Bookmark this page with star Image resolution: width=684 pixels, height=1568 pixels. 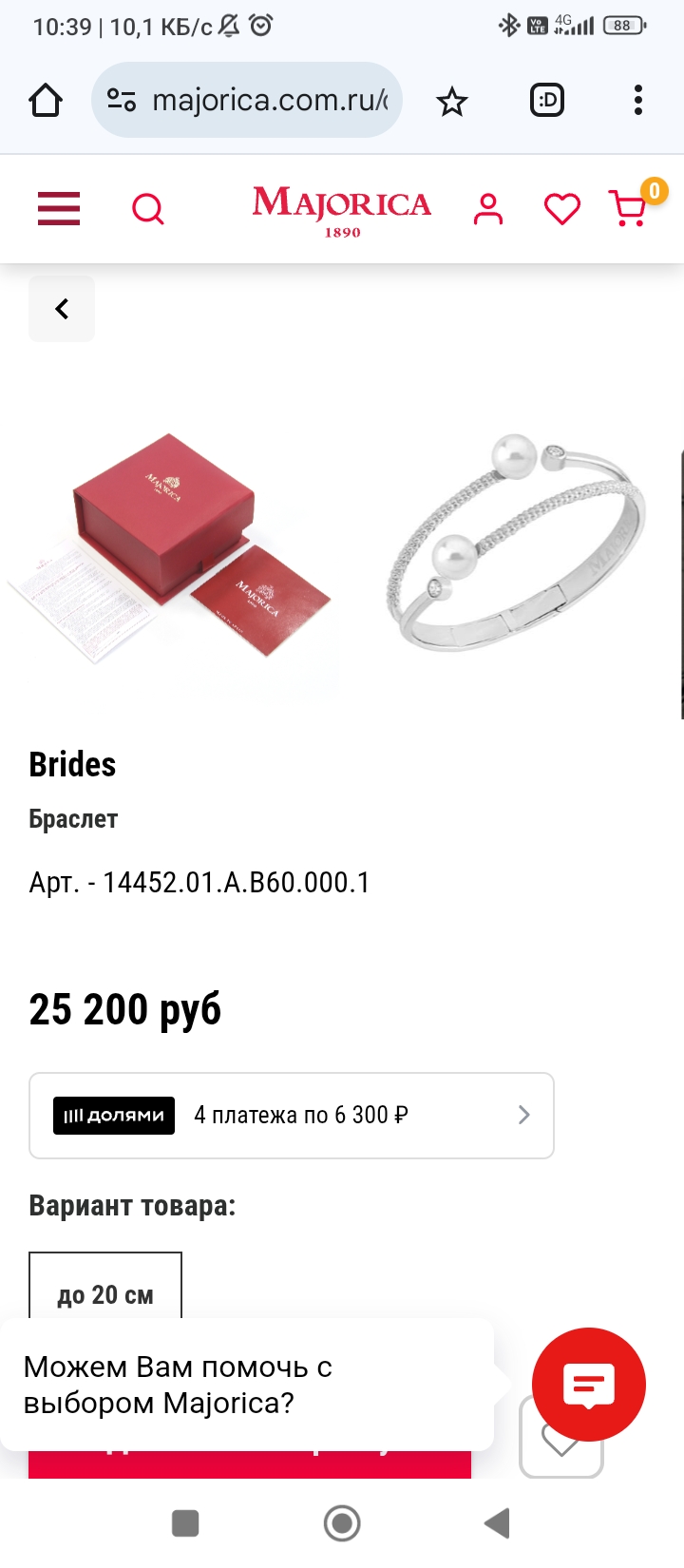coord(452,101)
